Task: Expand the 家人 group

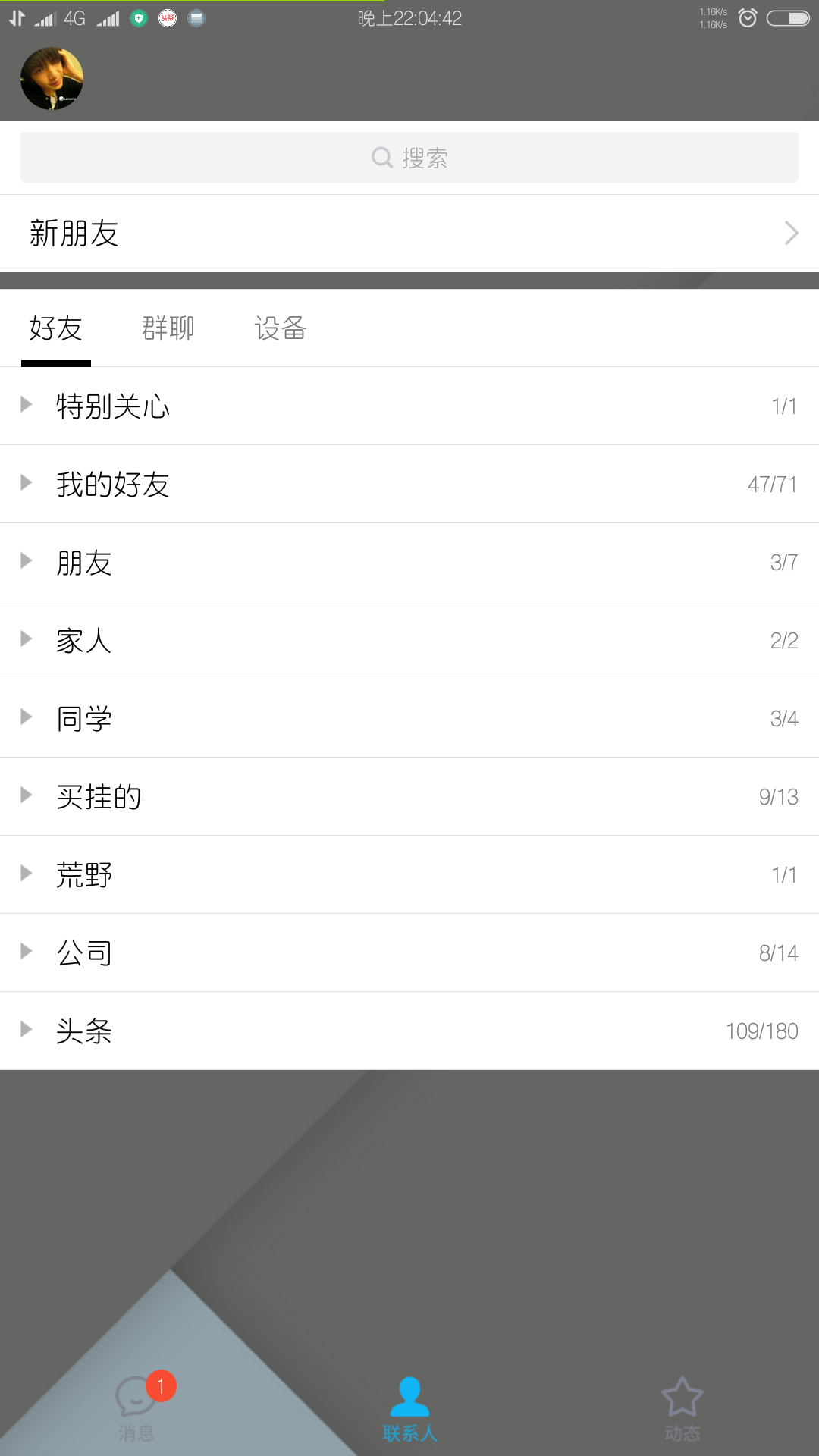Action: click(409, 641)
